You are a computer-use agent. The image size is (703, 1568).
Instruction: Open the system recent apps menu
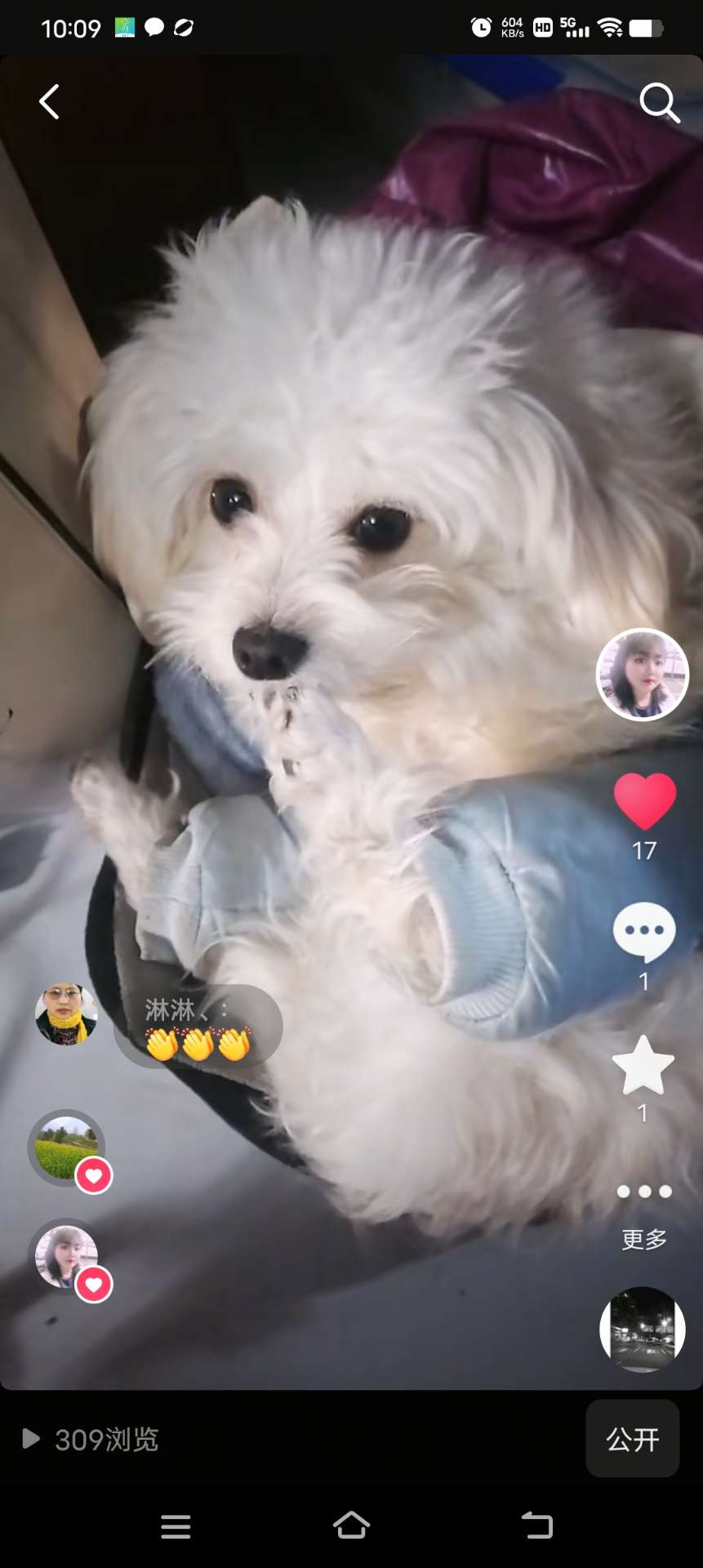176,1526
